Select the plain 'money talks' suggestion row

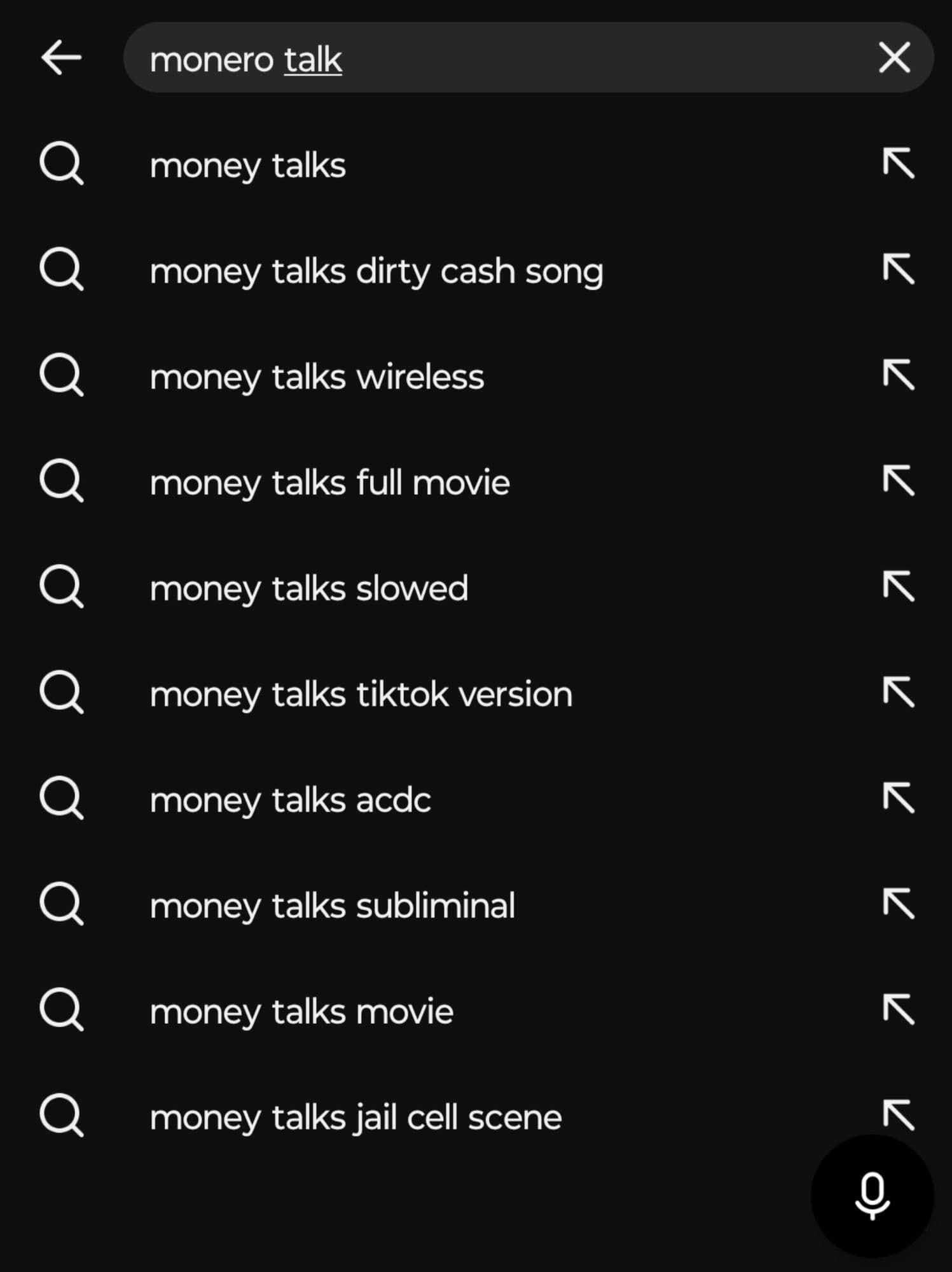pyautogui.click(x=248, y=165)
